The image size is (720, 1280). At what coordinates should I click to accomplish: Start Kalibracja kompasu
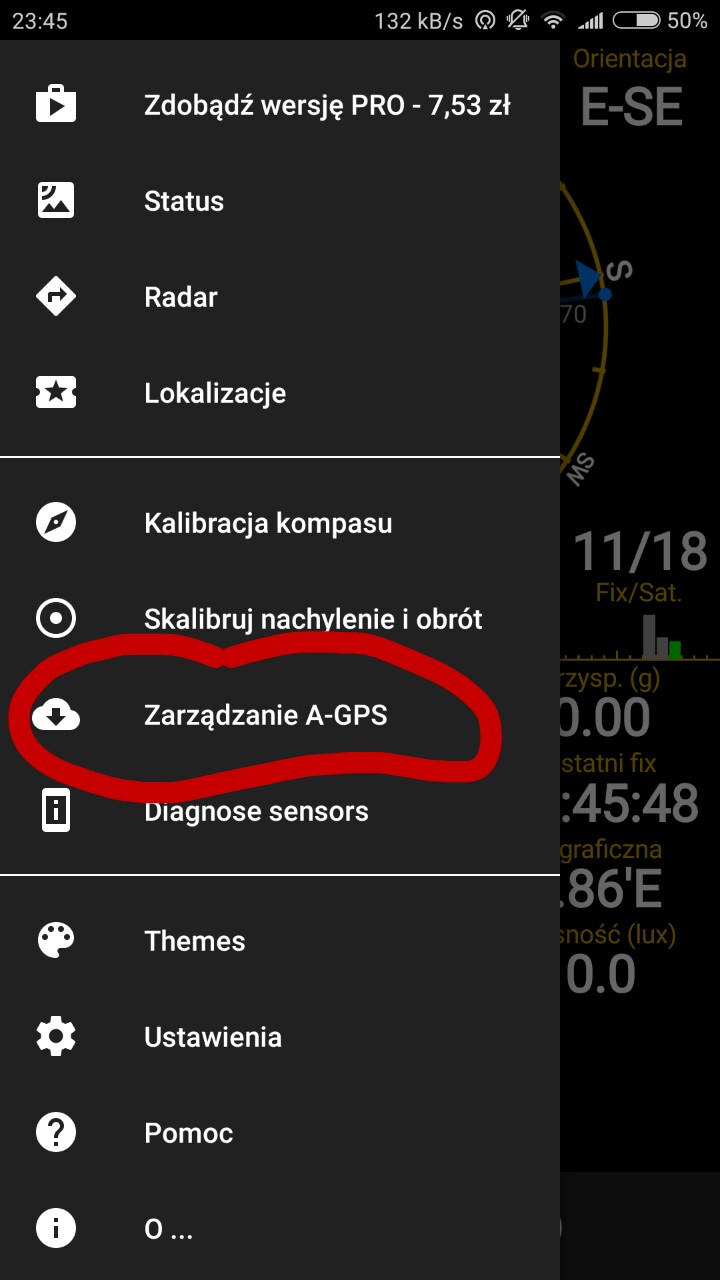[268, 523]
